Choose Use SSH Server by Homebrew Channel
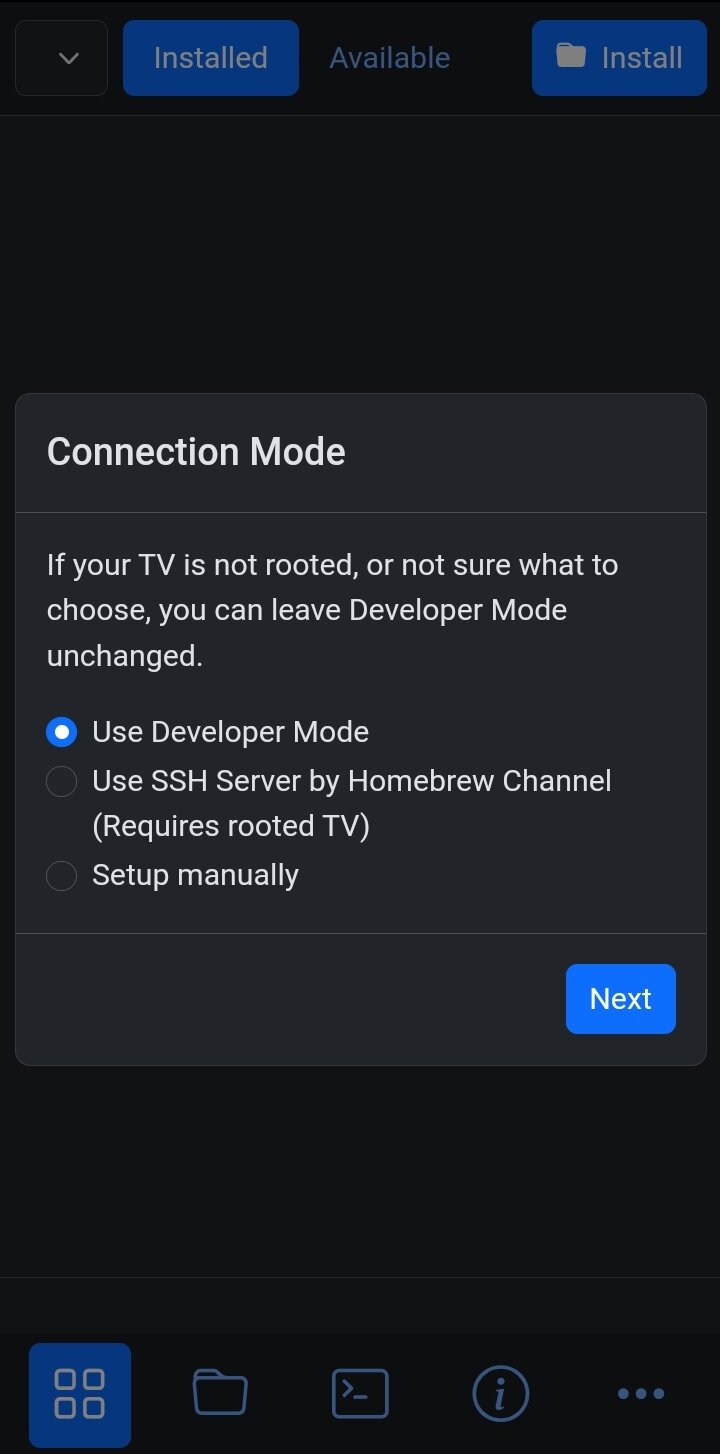This screenshot has height=1454, width=720. (x=62, y=781)
